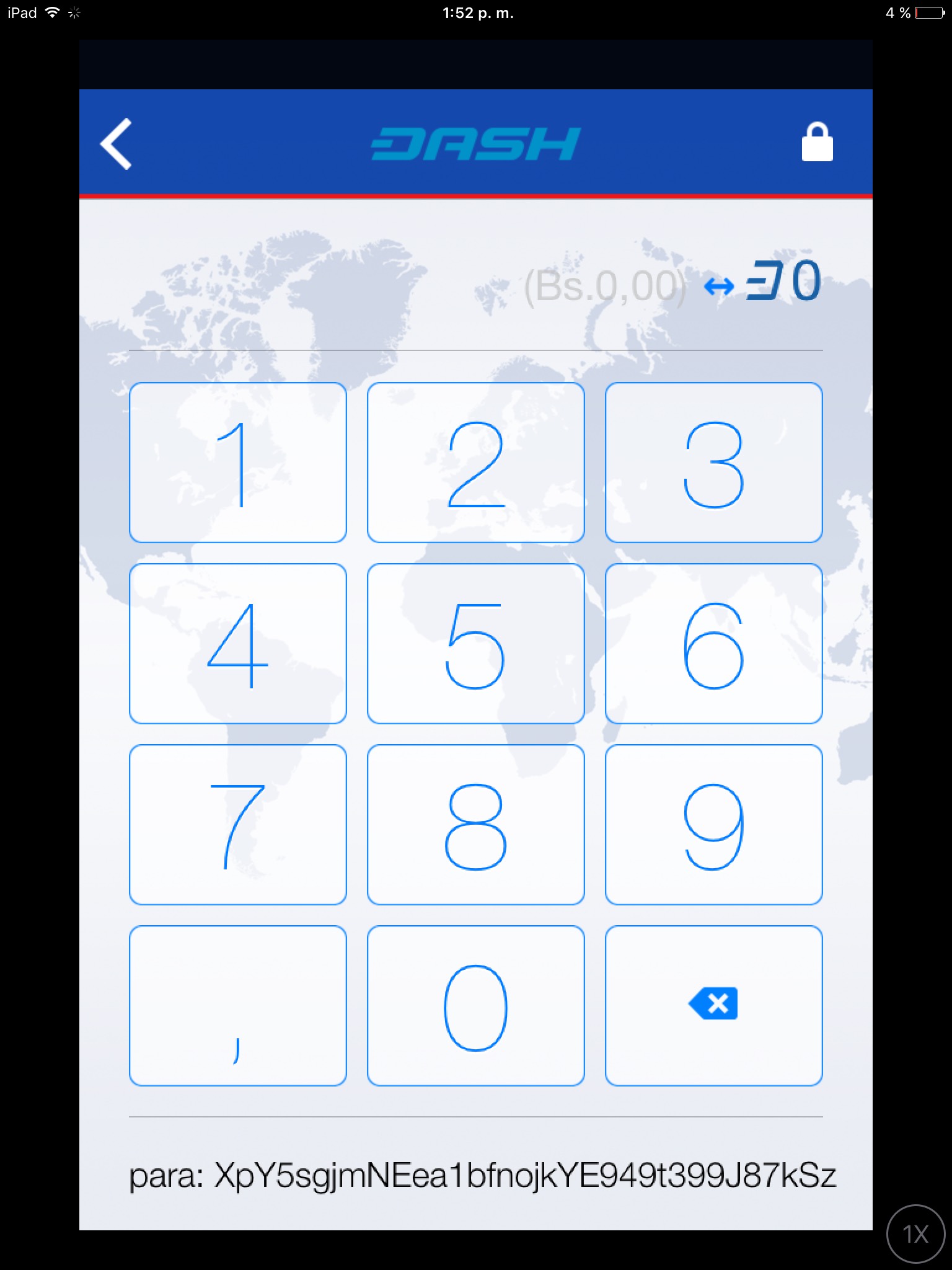Insert the decimal comma
This screenshot has height=1270, width=952.
point(237,1006)
